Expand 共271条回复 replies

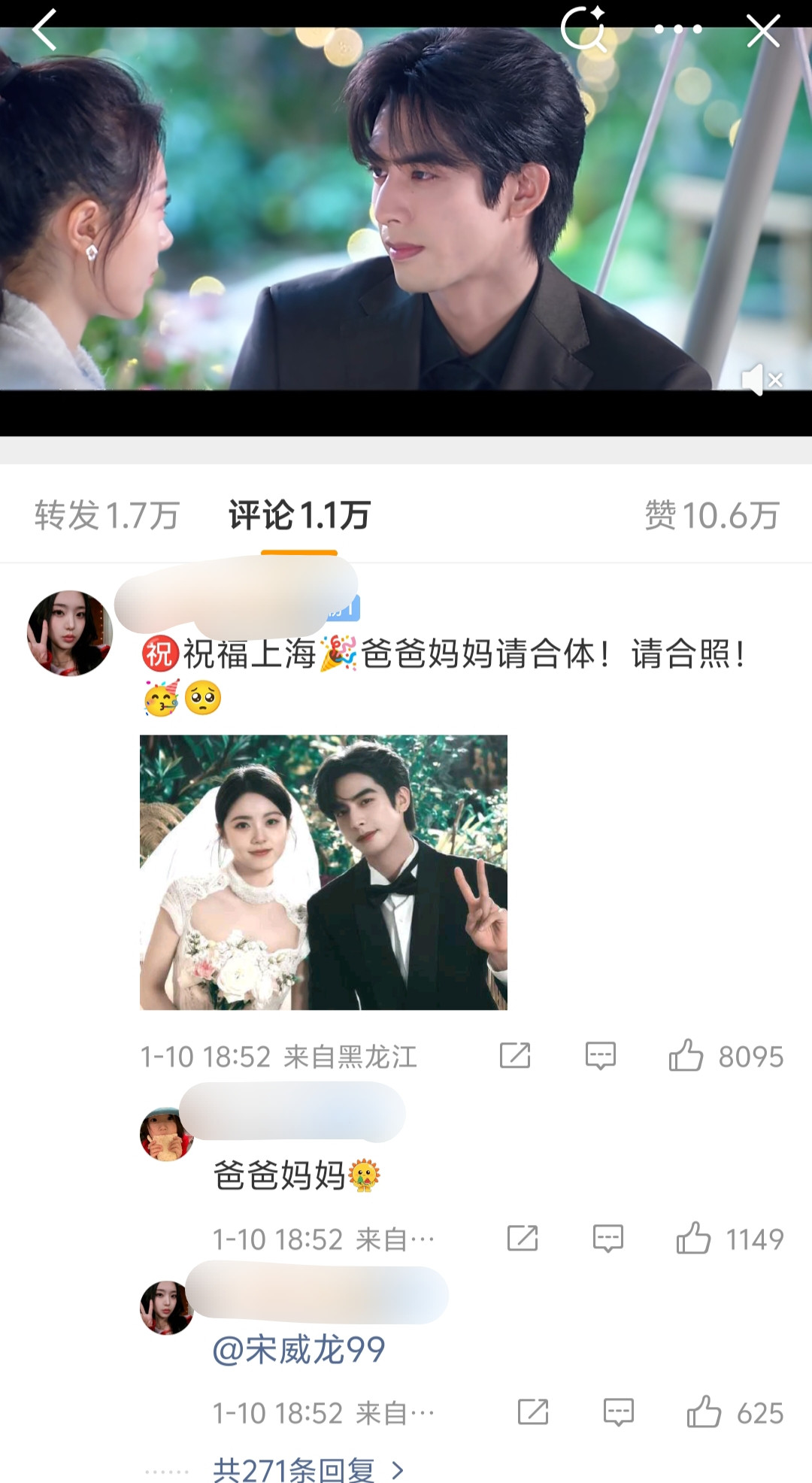tap(308, 1469)
